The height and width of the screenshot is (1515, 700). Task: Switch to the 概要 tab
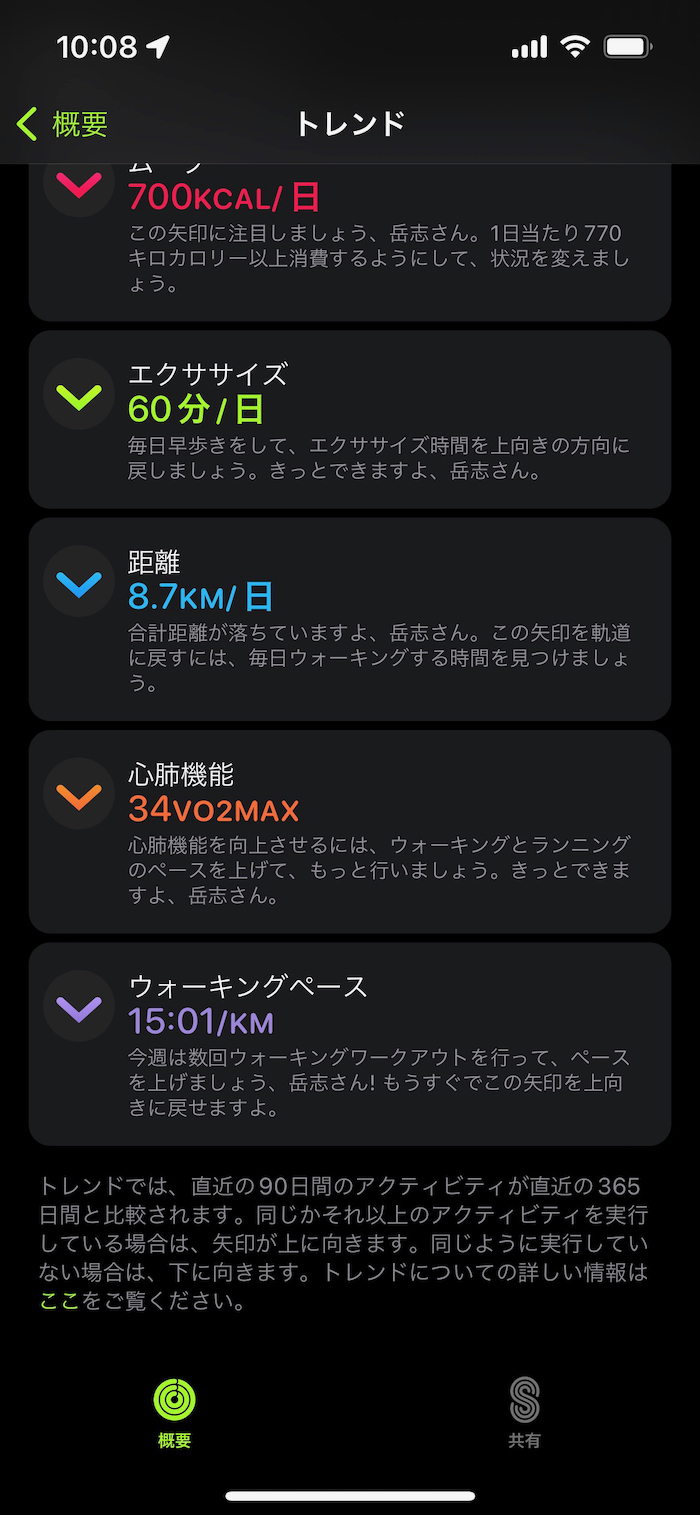coord(174,1412)
